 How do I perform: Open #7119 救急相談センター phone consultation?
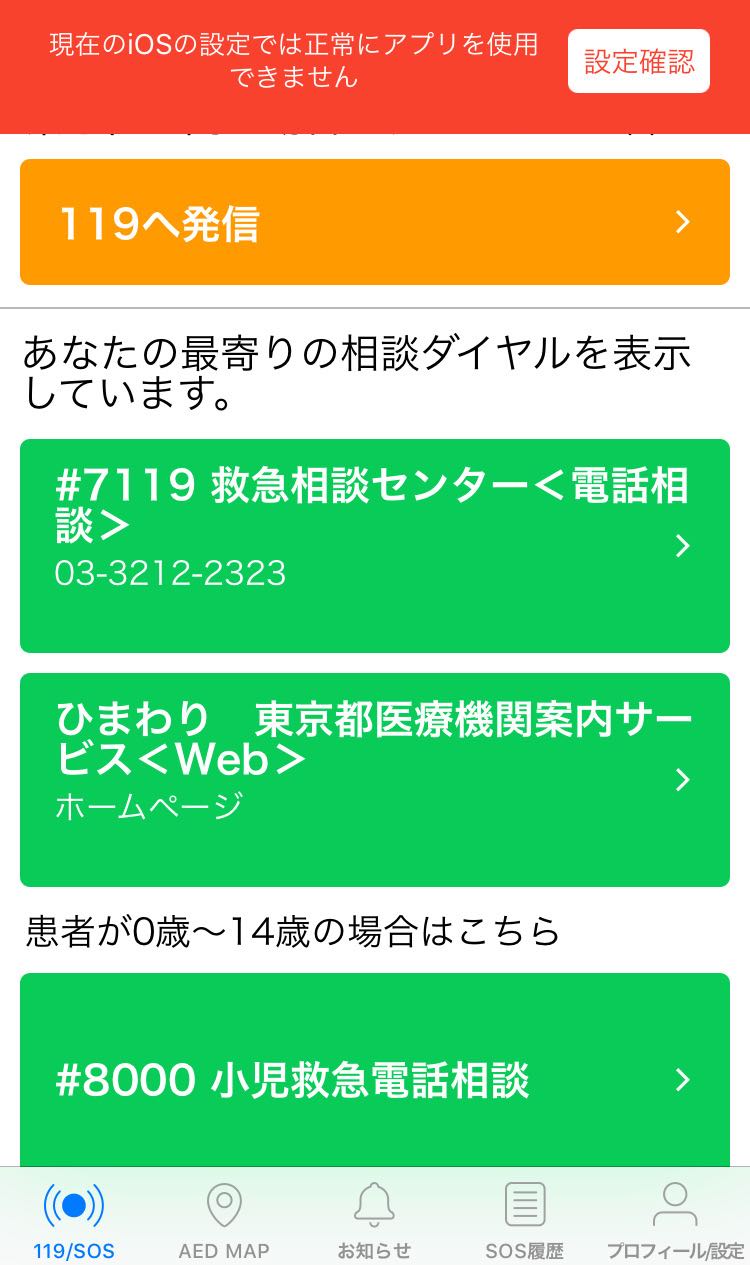(x=375, y=546)
